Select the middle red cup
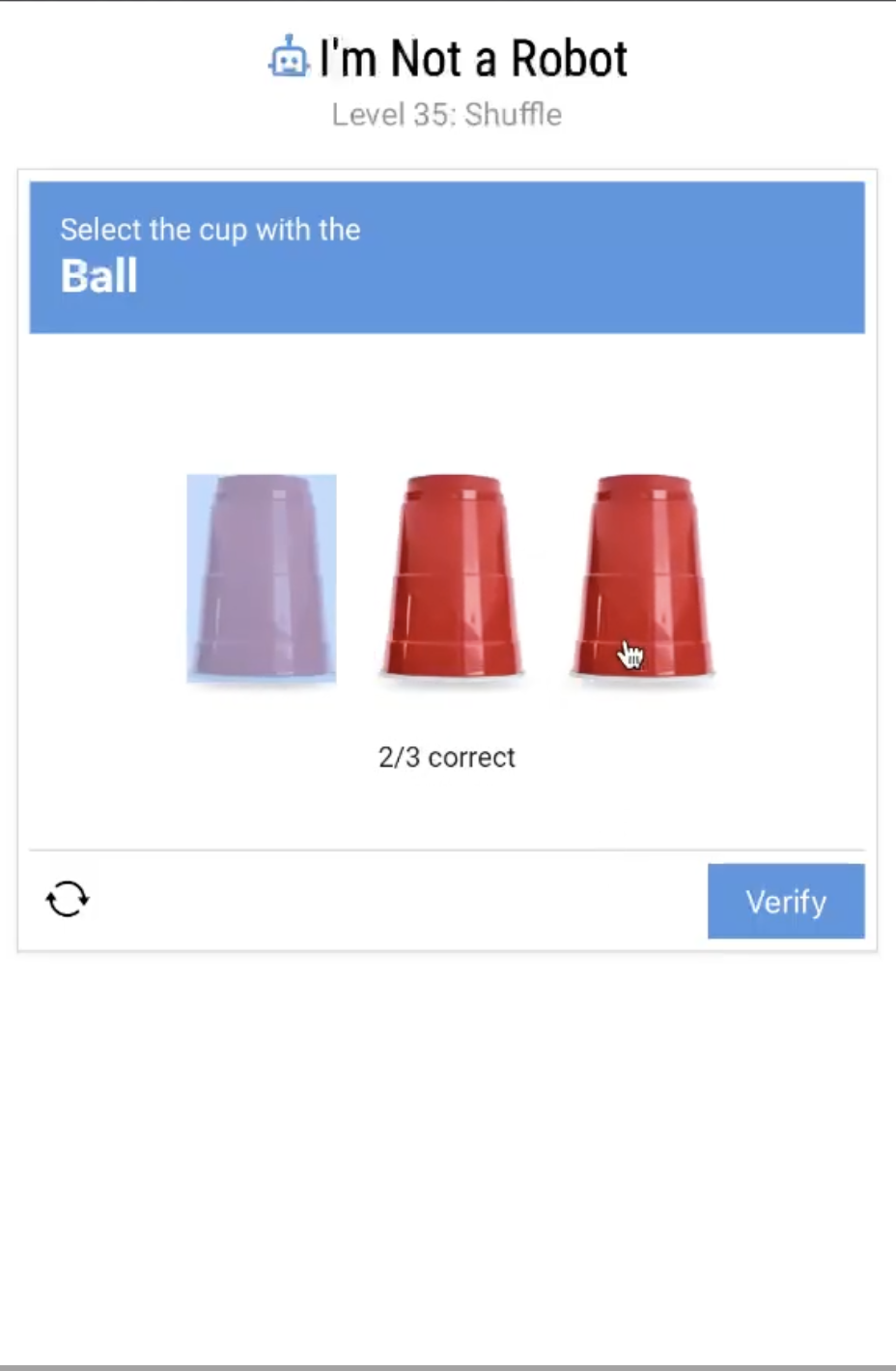The height and width of the screenshot is (1371, 896). (449, 579)
